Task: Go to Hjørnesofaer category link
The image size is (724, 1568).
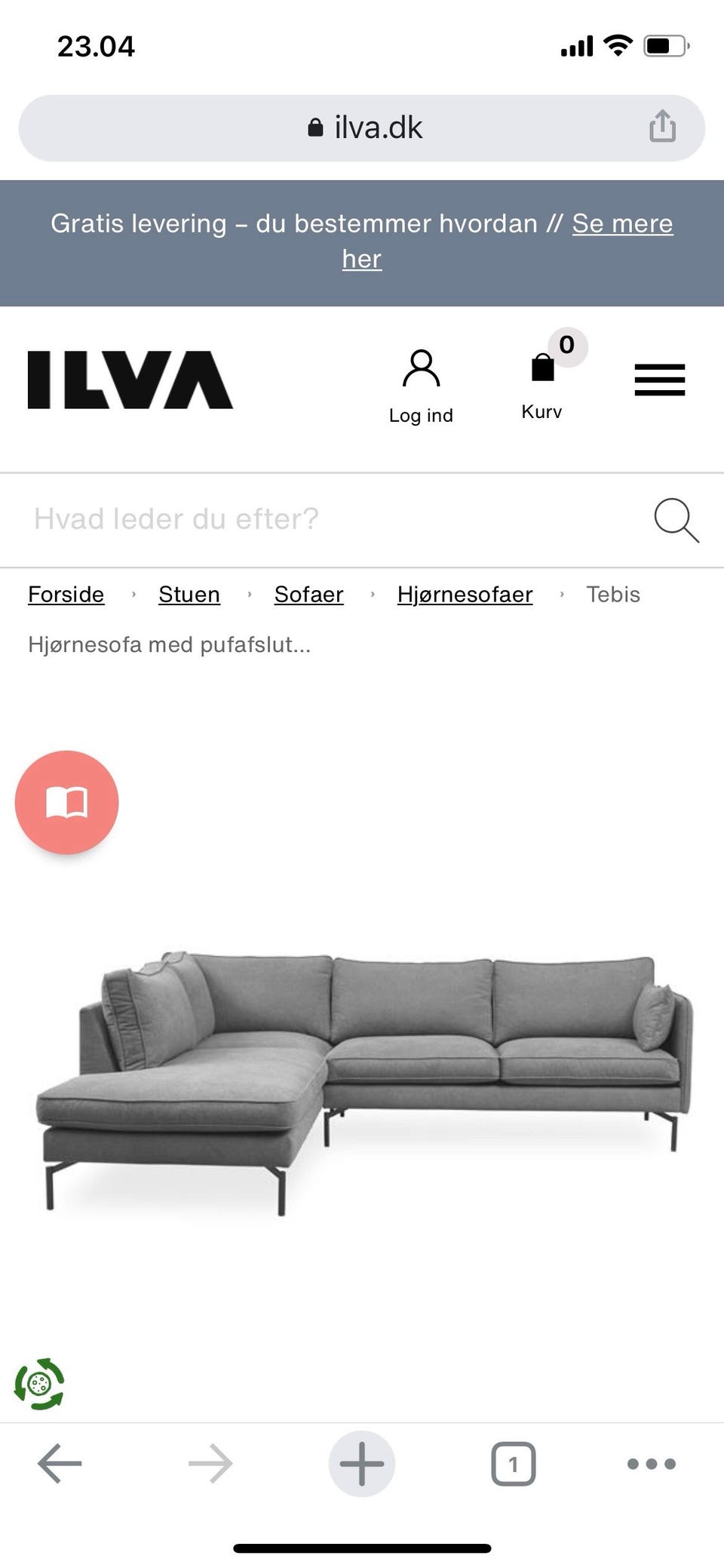Action: tap(465, 595)
